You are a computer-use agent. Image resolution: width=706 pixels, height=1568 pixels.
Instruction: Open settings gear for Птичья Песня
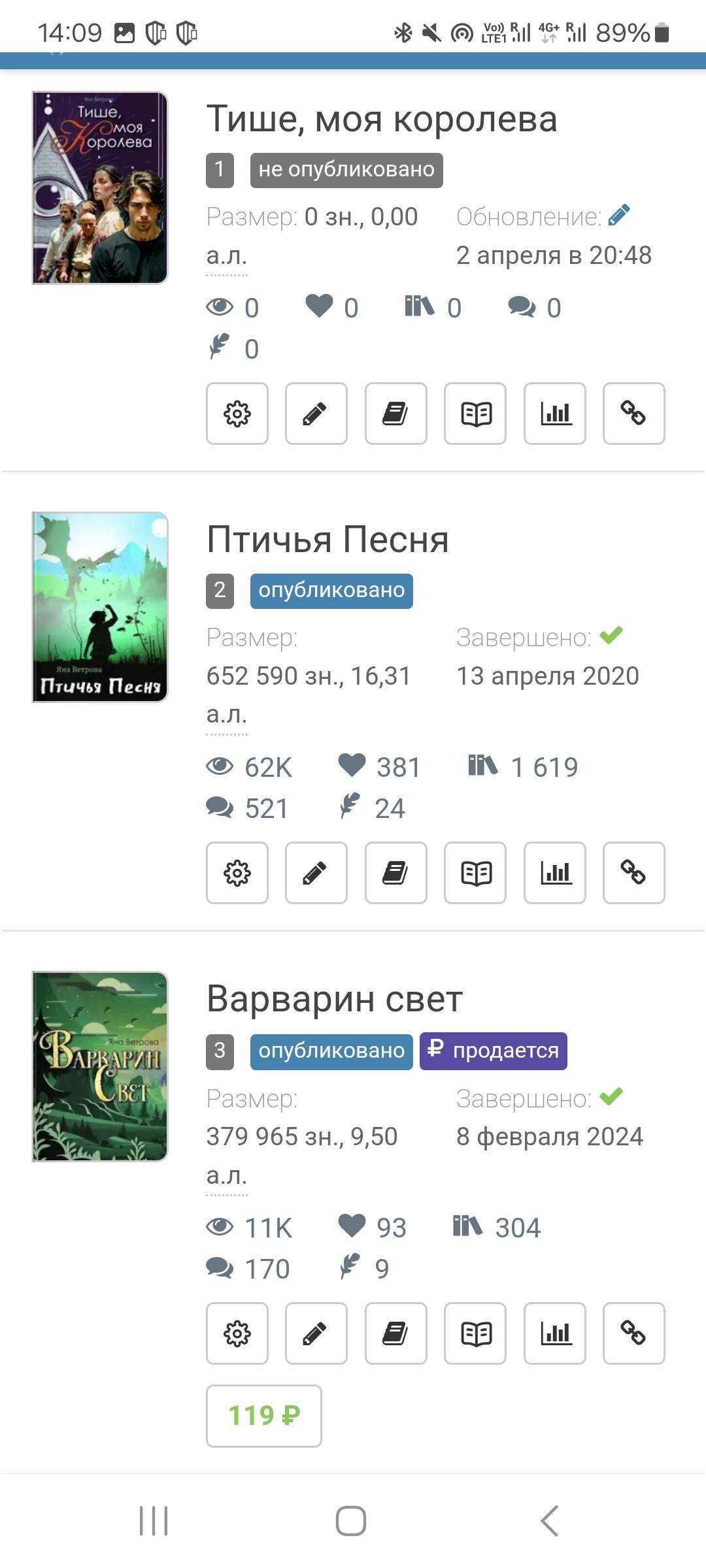pyautogui.click(x=237, y=873)
